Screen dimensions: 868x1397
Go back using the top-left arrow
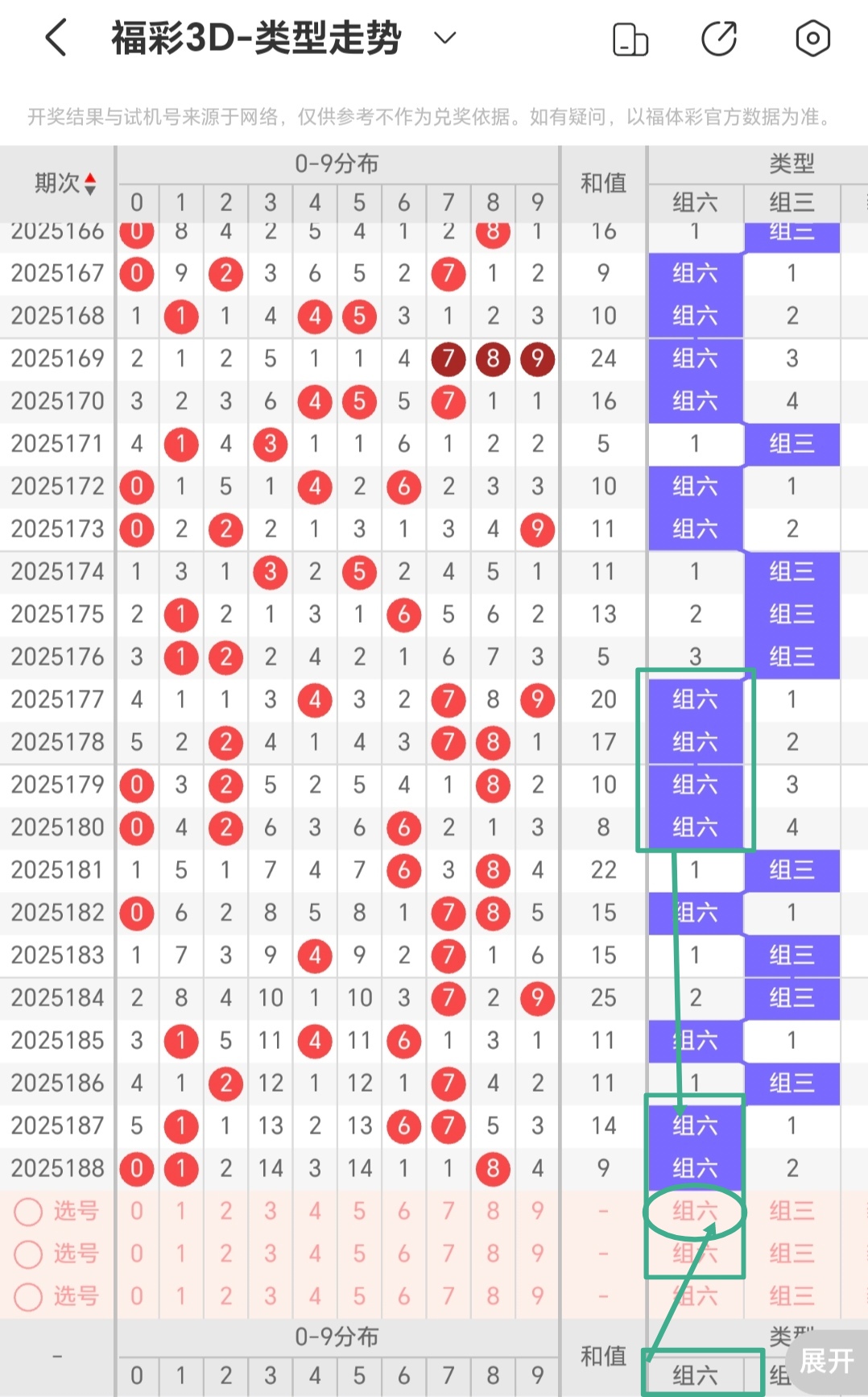click(56, 38)
